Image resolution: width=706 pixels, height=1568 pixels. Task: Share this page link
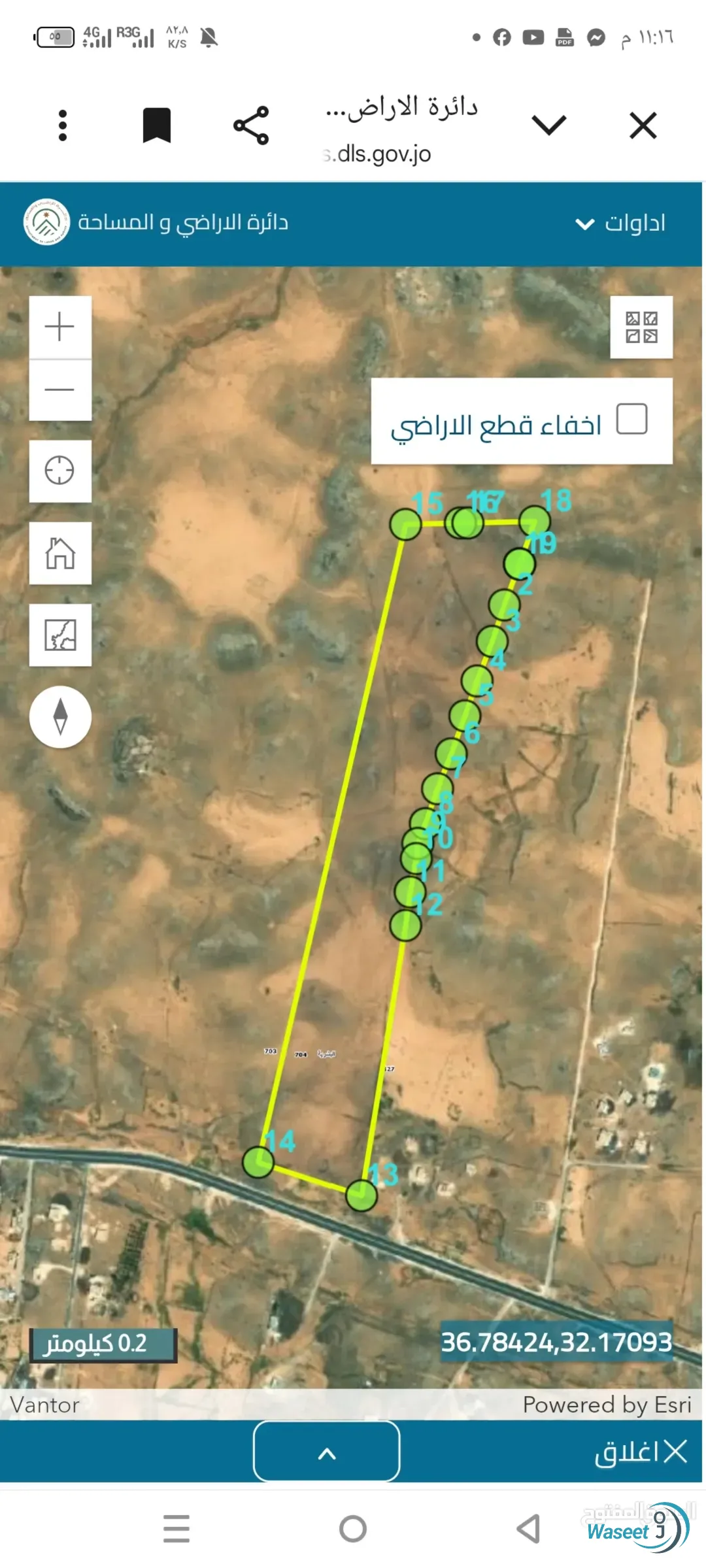251,125
